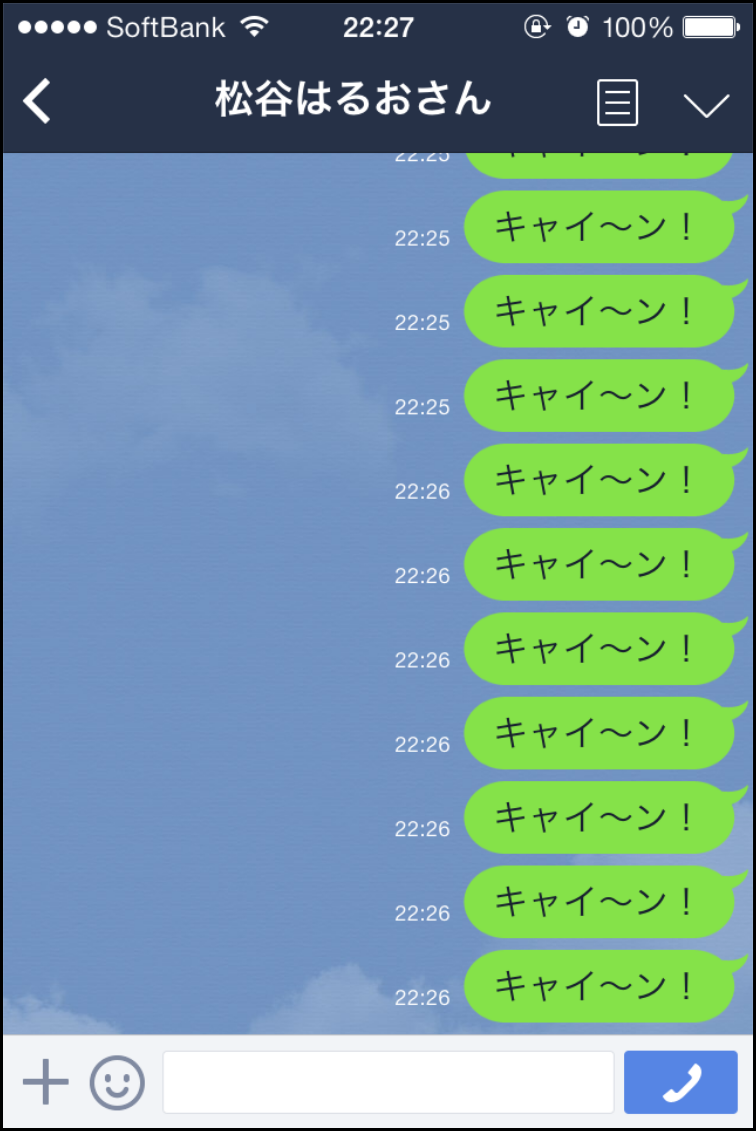
Task: Open the chat notes icon
Action: click(617, 102)
